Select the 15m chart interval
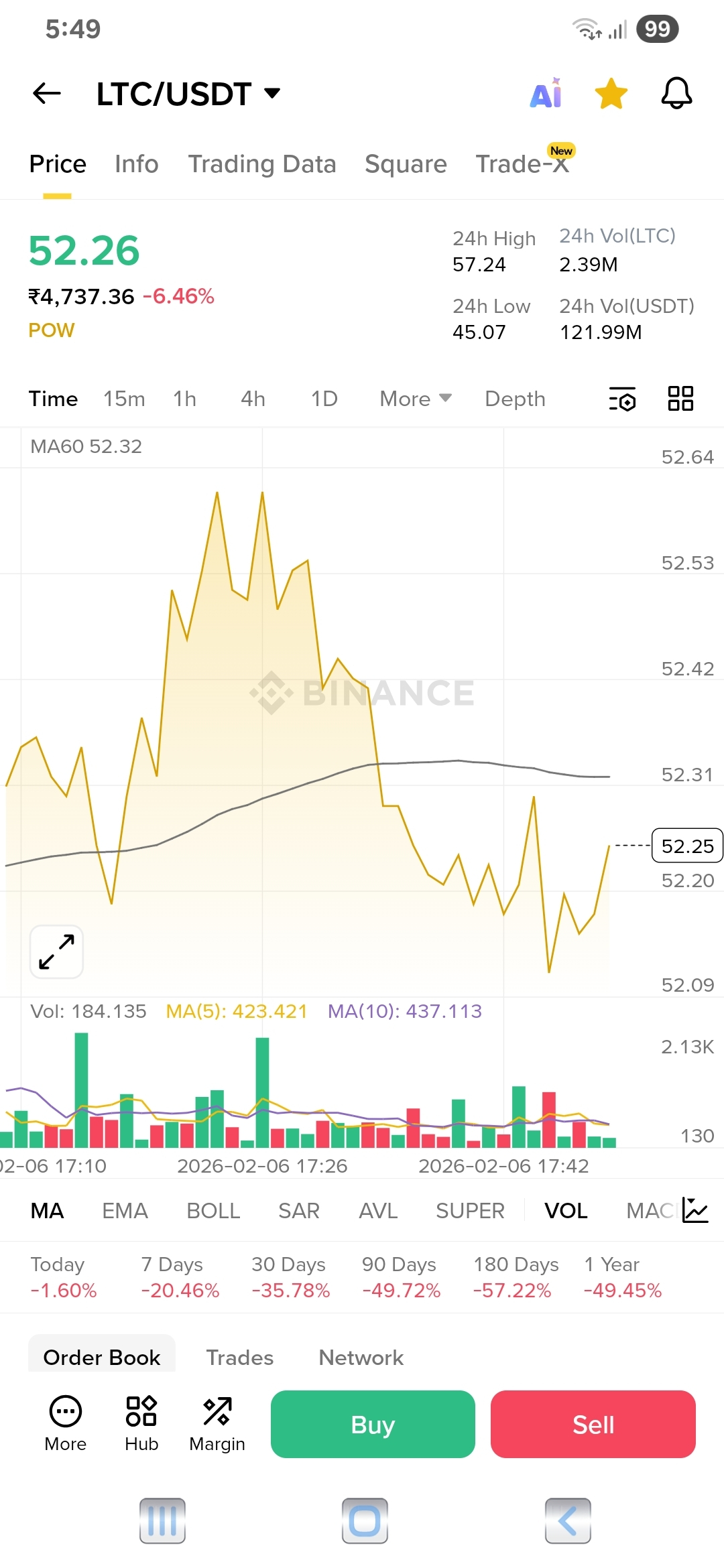The height and width of the screenshot is (1568, 724). pos(124,399)
